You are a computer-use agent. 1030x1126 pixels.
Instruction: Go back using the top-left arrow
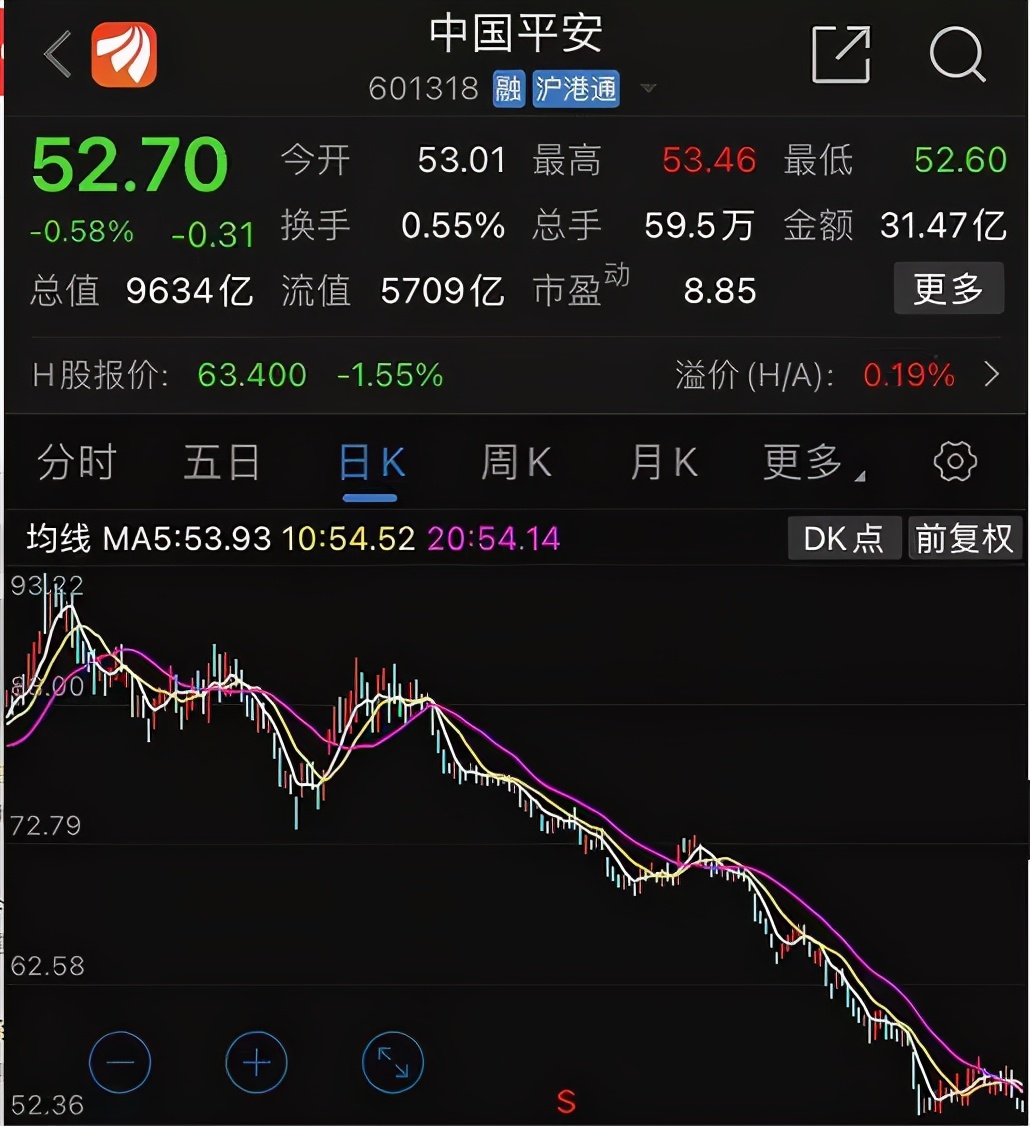click(x=58, y=54)
